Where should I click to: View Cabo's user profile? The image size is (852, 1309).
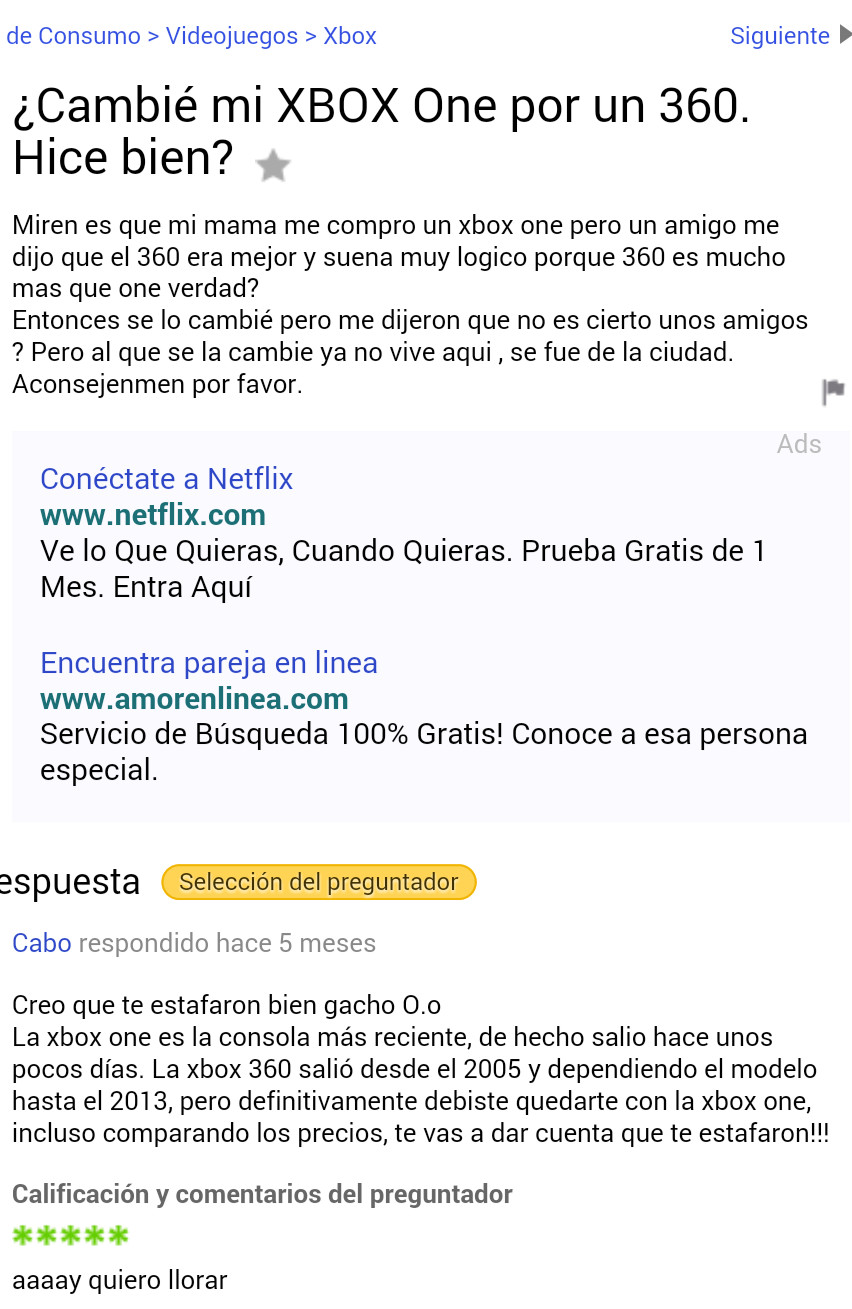tap(40, 942)
